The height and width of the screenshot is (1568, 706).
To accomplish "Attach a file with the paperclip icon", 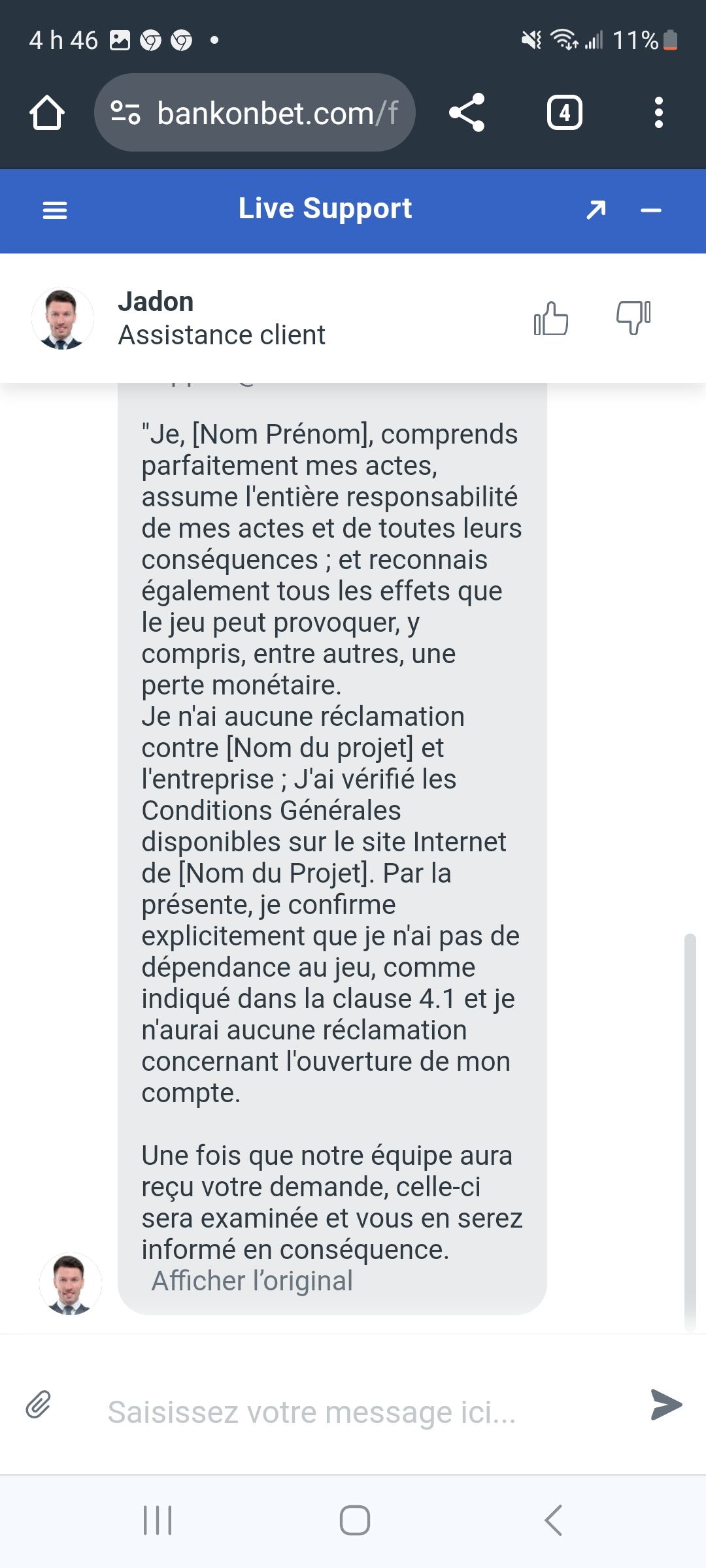I will 39,1405.
